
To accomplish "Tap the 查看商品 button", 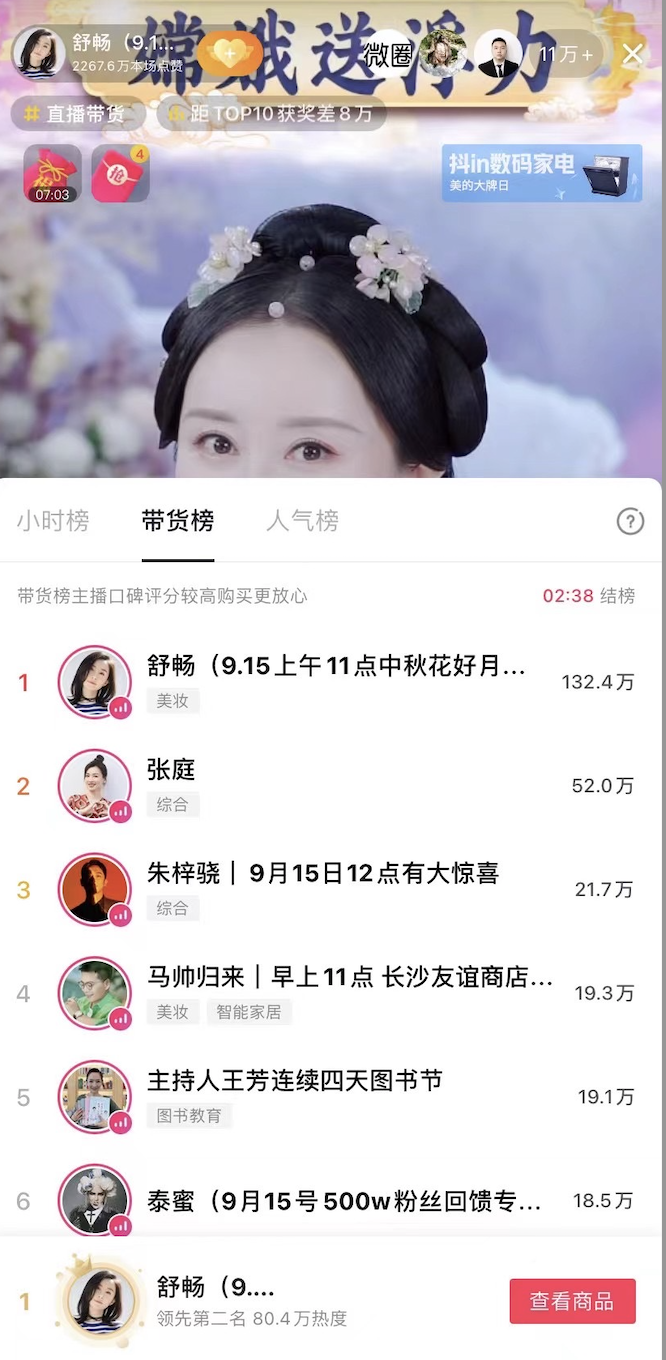I will [x=572, y=1301].
